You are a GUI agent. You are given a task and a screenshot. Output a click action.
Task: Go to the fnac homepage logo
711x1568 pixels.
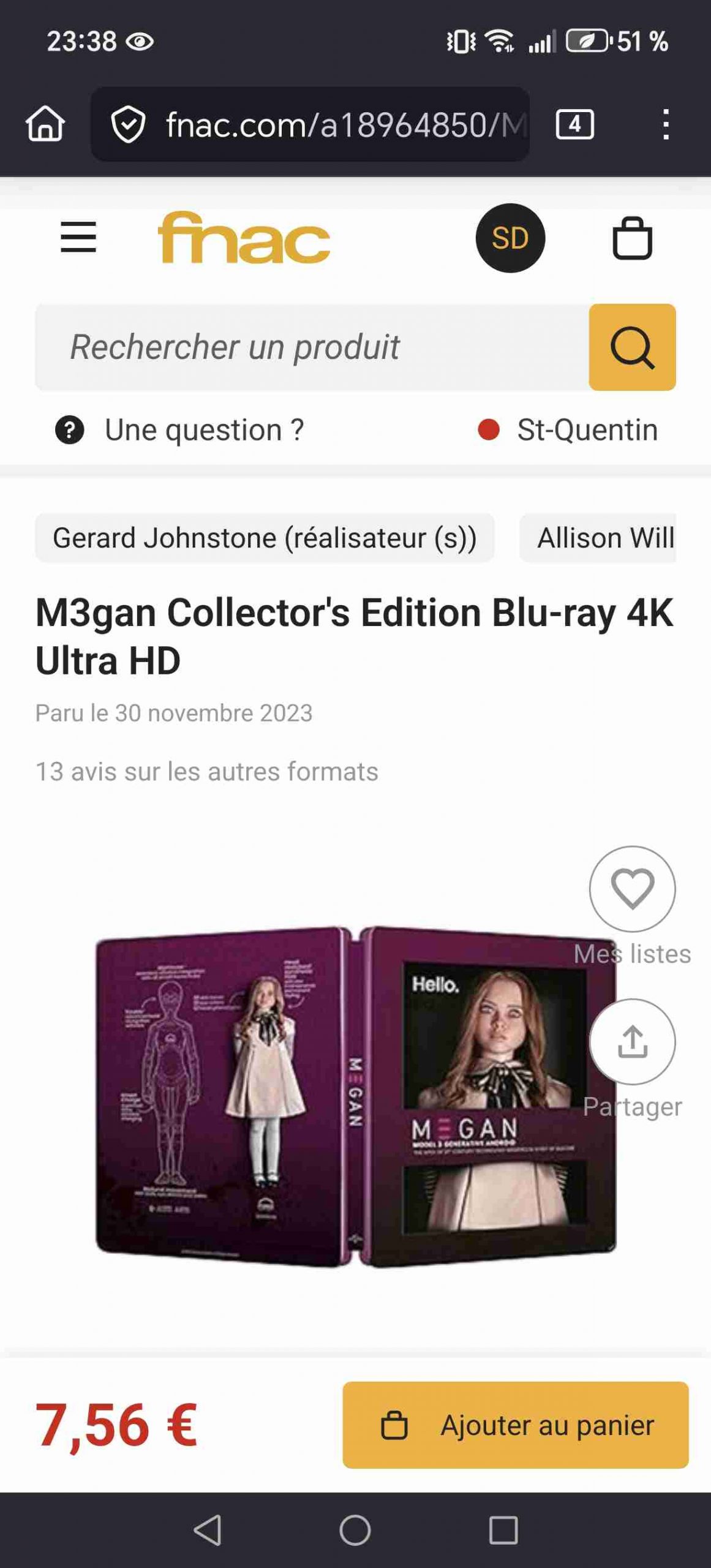click(244, 238)
